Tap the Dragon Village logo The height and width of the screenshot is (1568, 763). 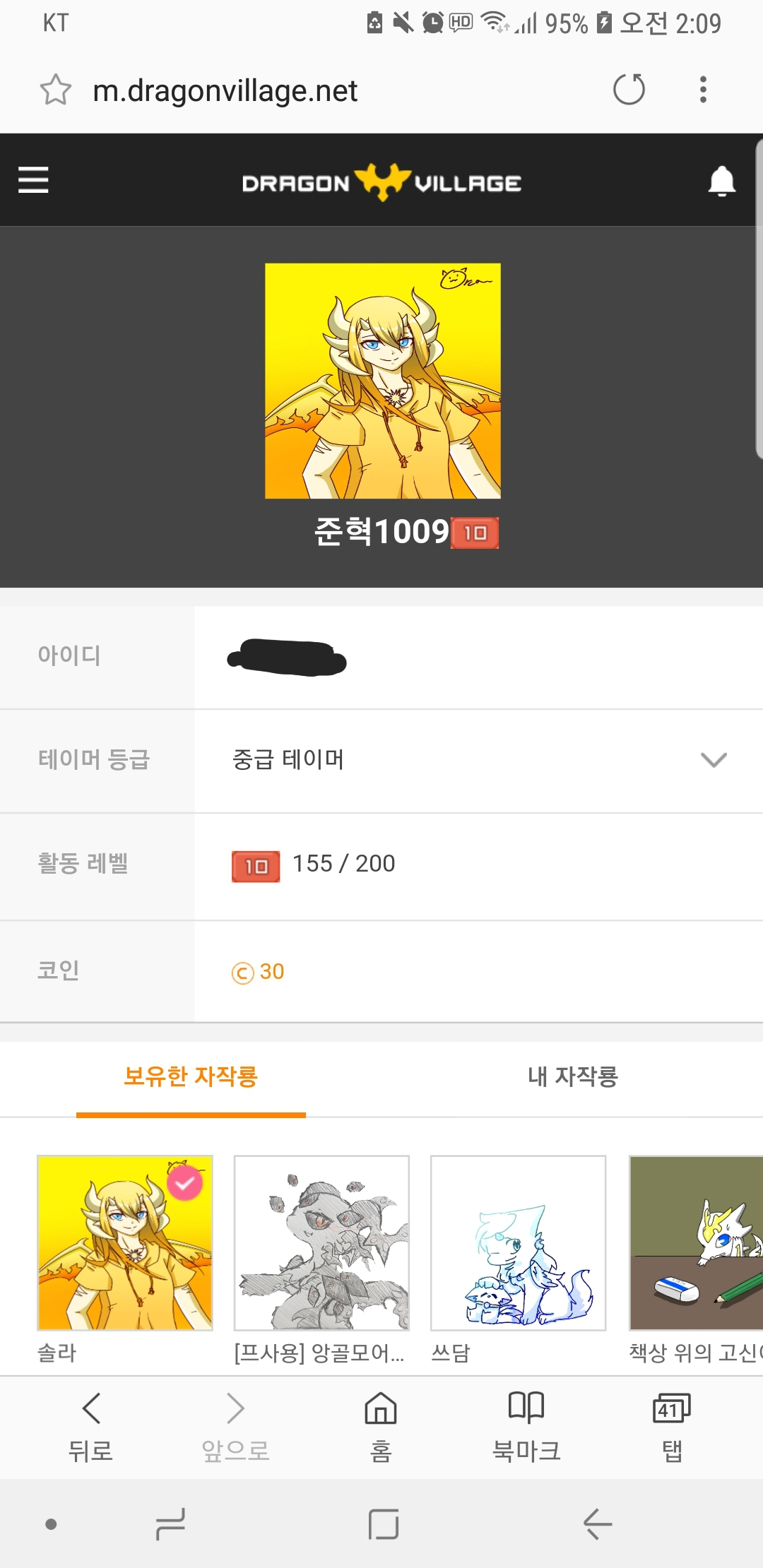pos(381,182)
